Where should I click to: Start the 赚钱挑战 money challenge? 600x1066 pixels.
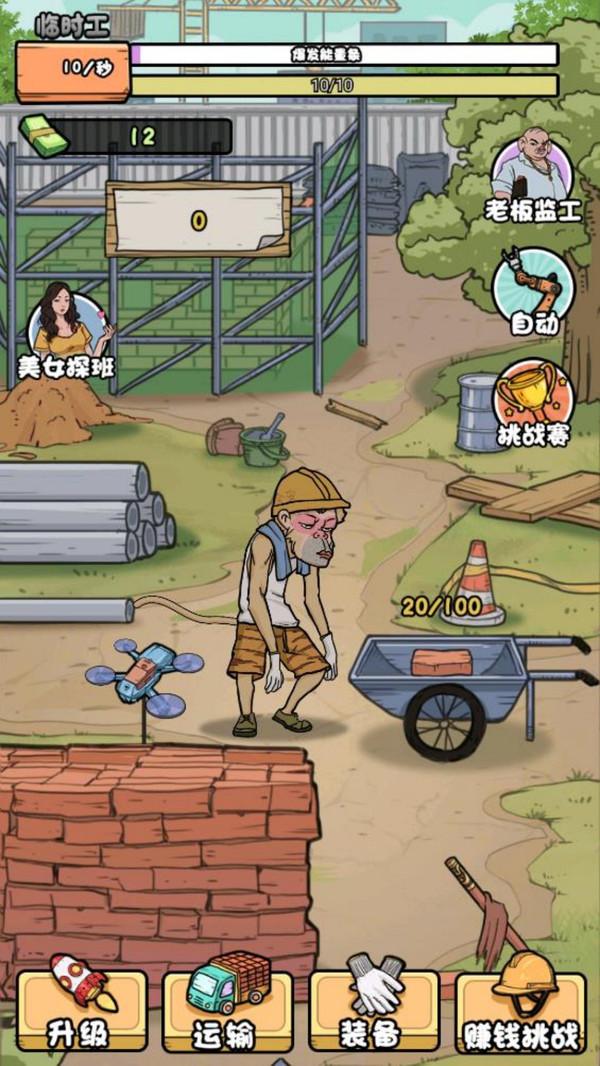[521, 1008]
